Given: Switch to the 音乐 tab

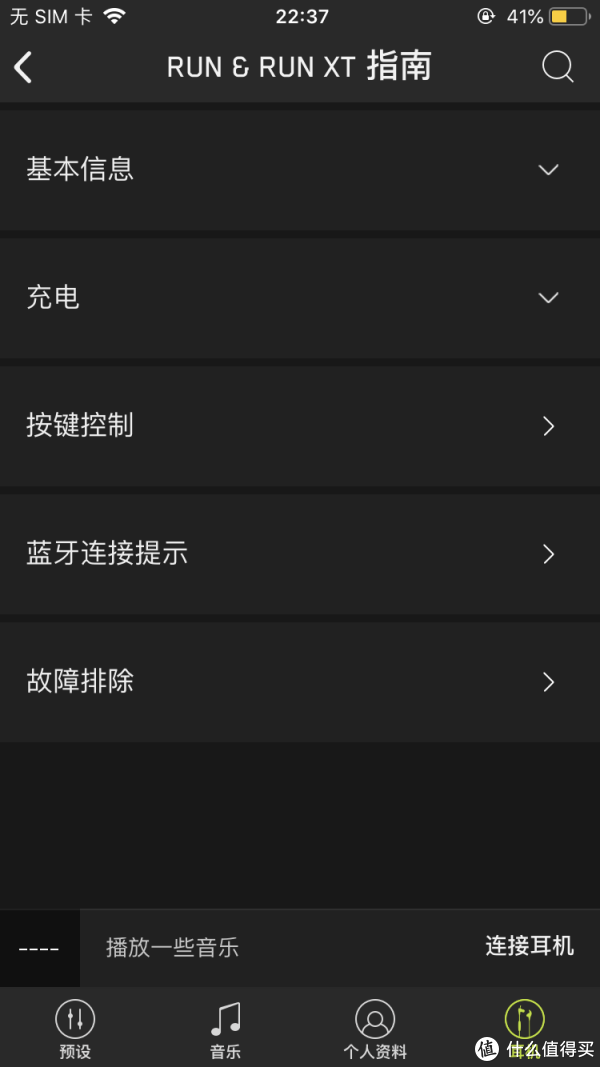Looking at the screenshot, I should pyautogui.click(x=225, y=1028).
